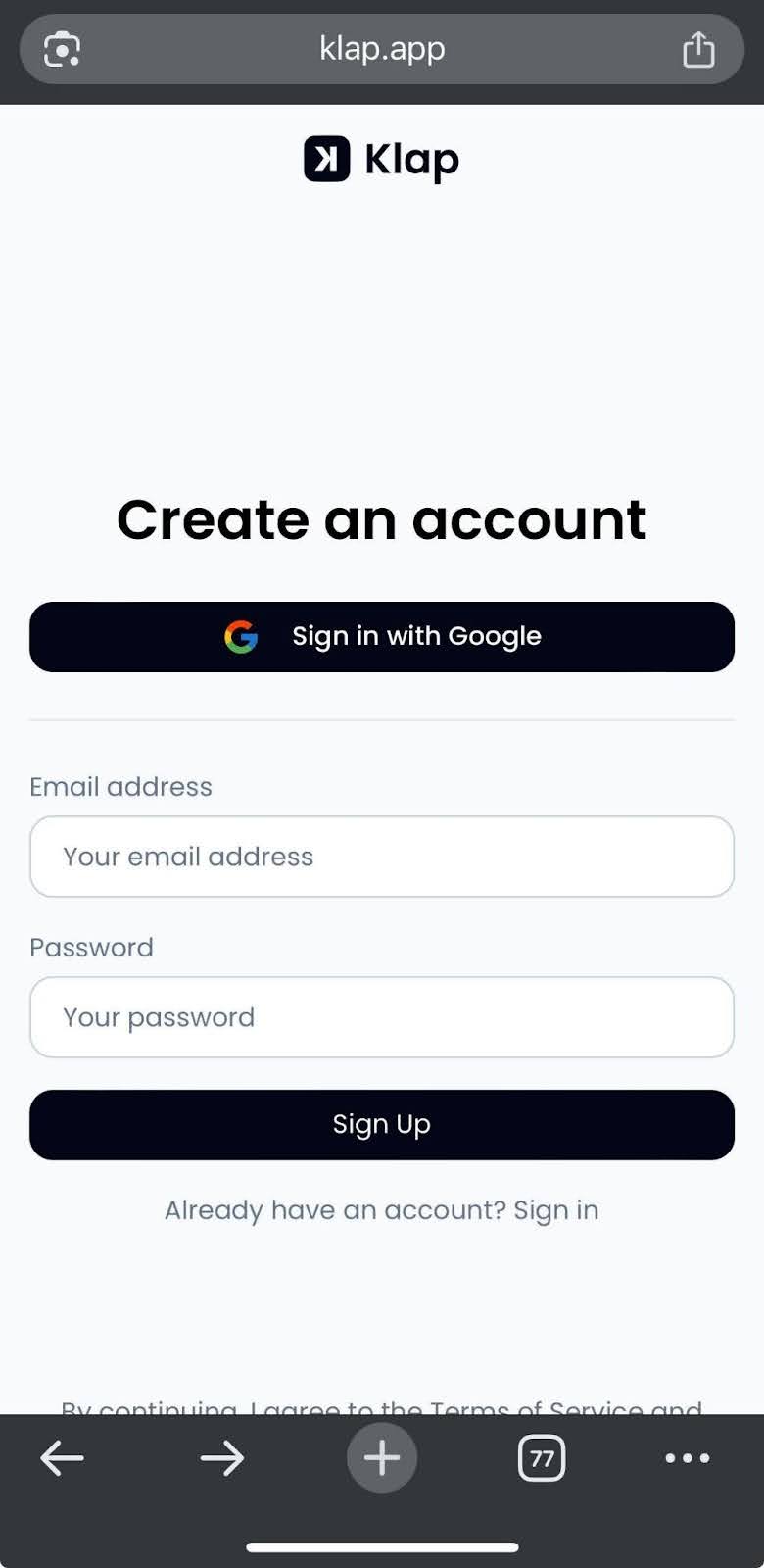Tap the Sign Up button

point(382,1124)
